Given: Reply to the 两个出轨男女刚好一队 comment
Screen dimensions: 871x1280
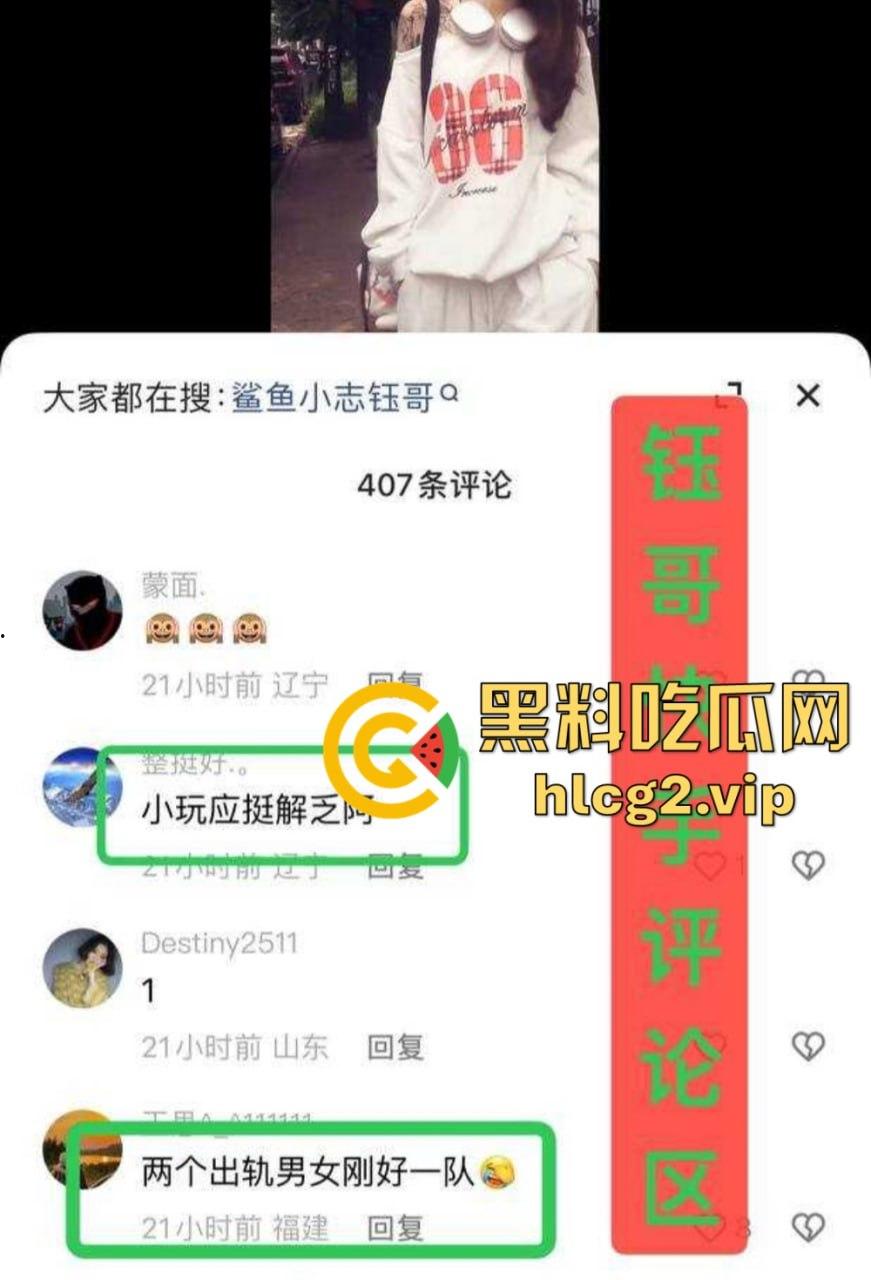Looking at the screenshot, I should 395,1228.
